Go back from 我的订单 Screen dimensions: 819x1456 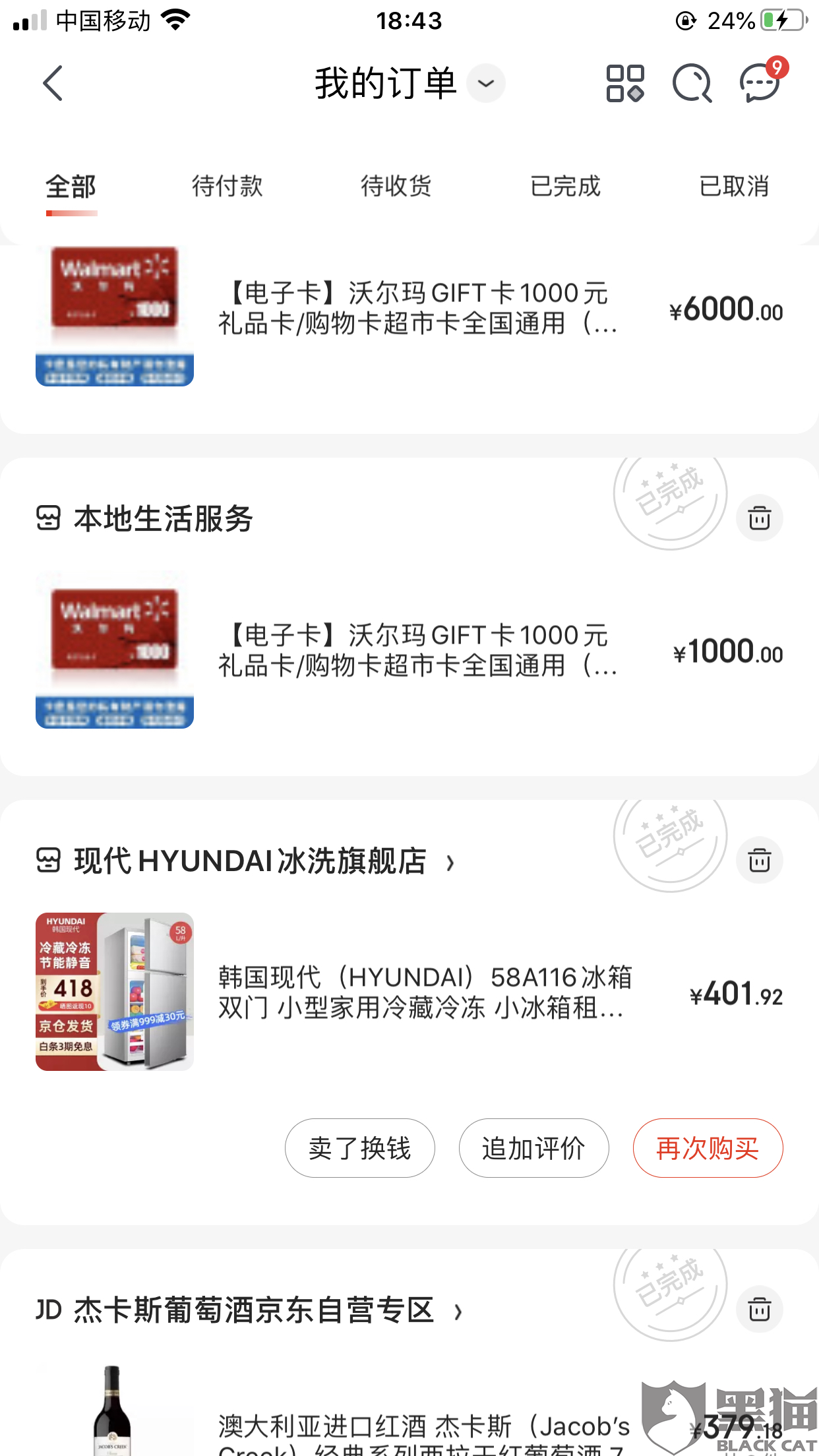53,83
